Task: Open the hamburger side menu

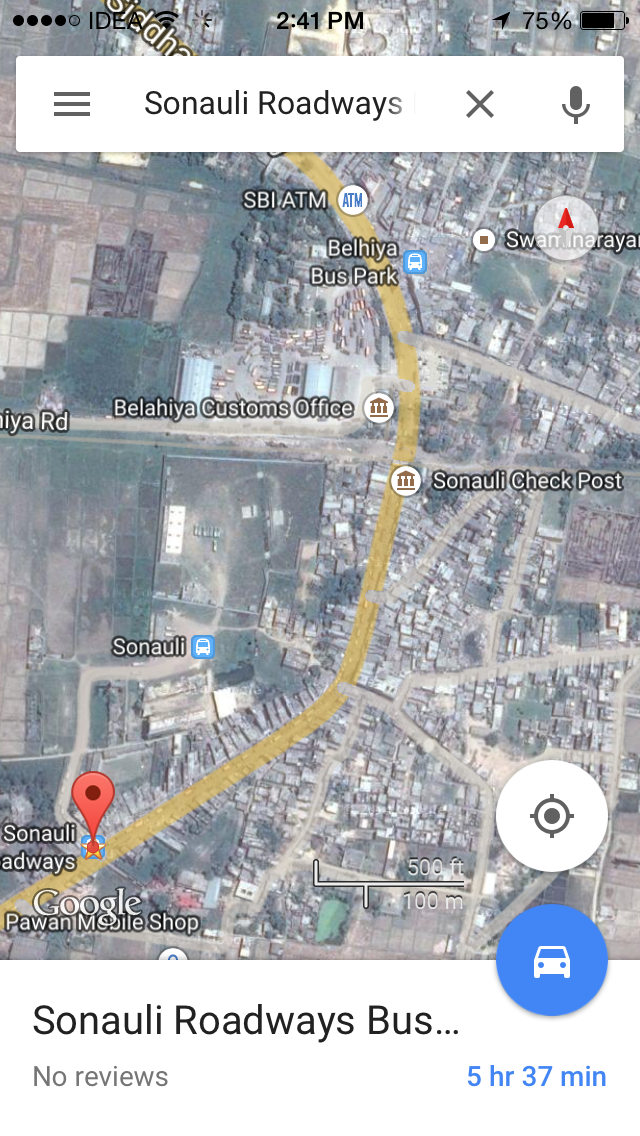Action: click(72, 104)
